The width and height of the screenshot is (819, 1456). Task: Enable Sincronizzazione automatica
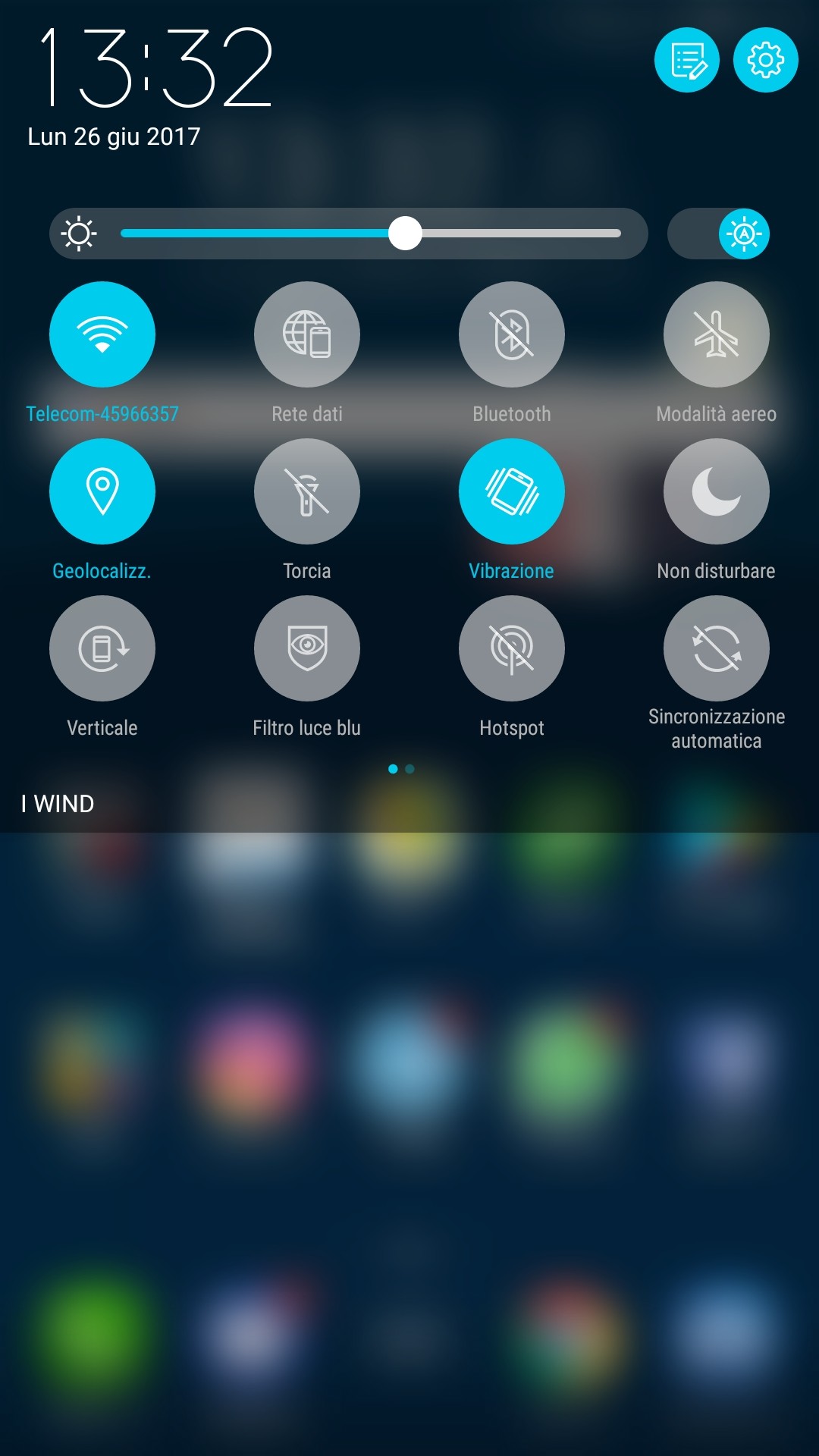click(x=717, y=648)
